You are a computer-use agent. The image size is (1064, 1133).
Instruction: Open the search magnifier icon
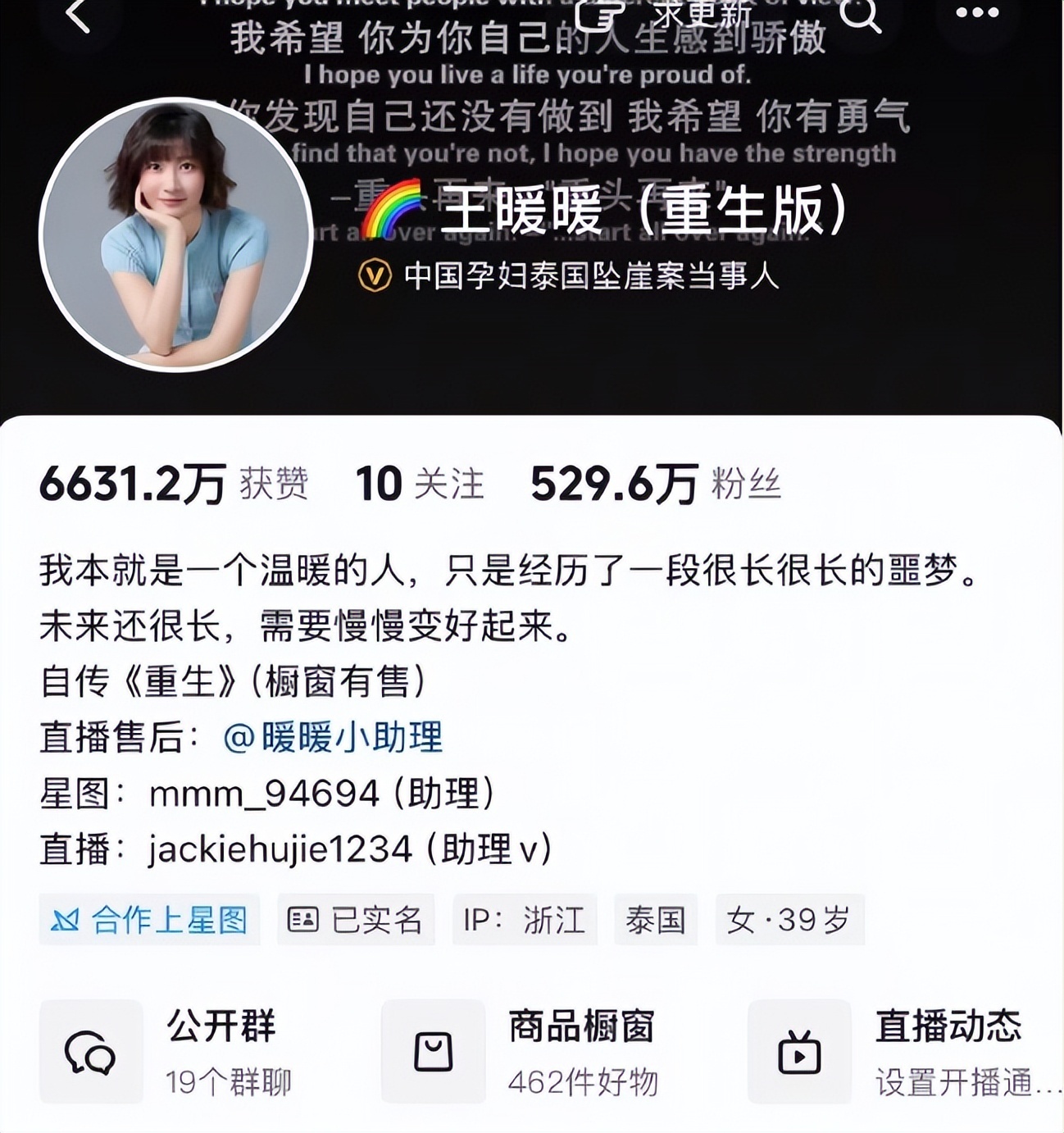tap(860, 13)
